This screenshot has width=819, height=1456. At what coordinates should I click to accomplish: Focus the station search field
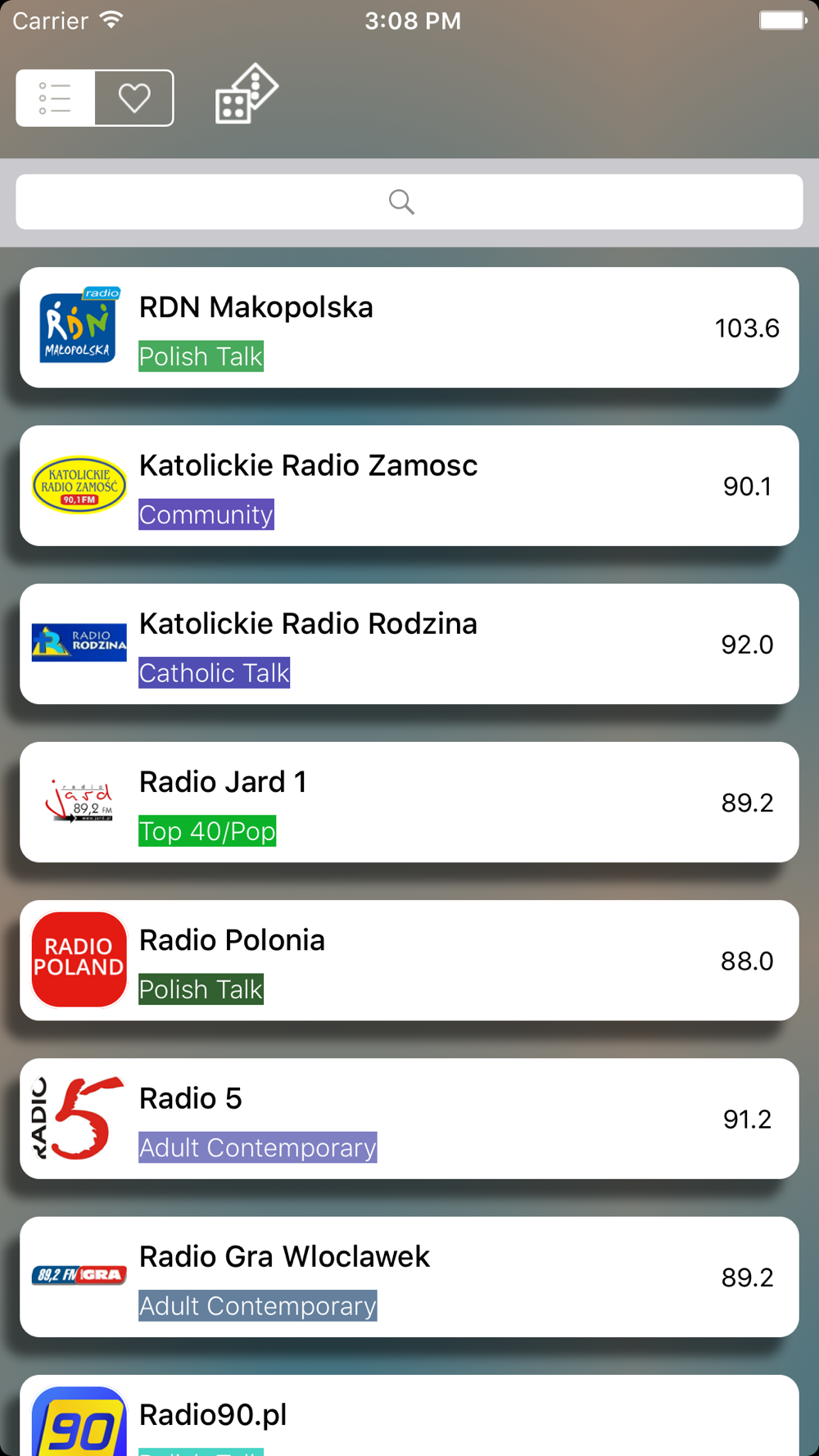coord(409,201)
